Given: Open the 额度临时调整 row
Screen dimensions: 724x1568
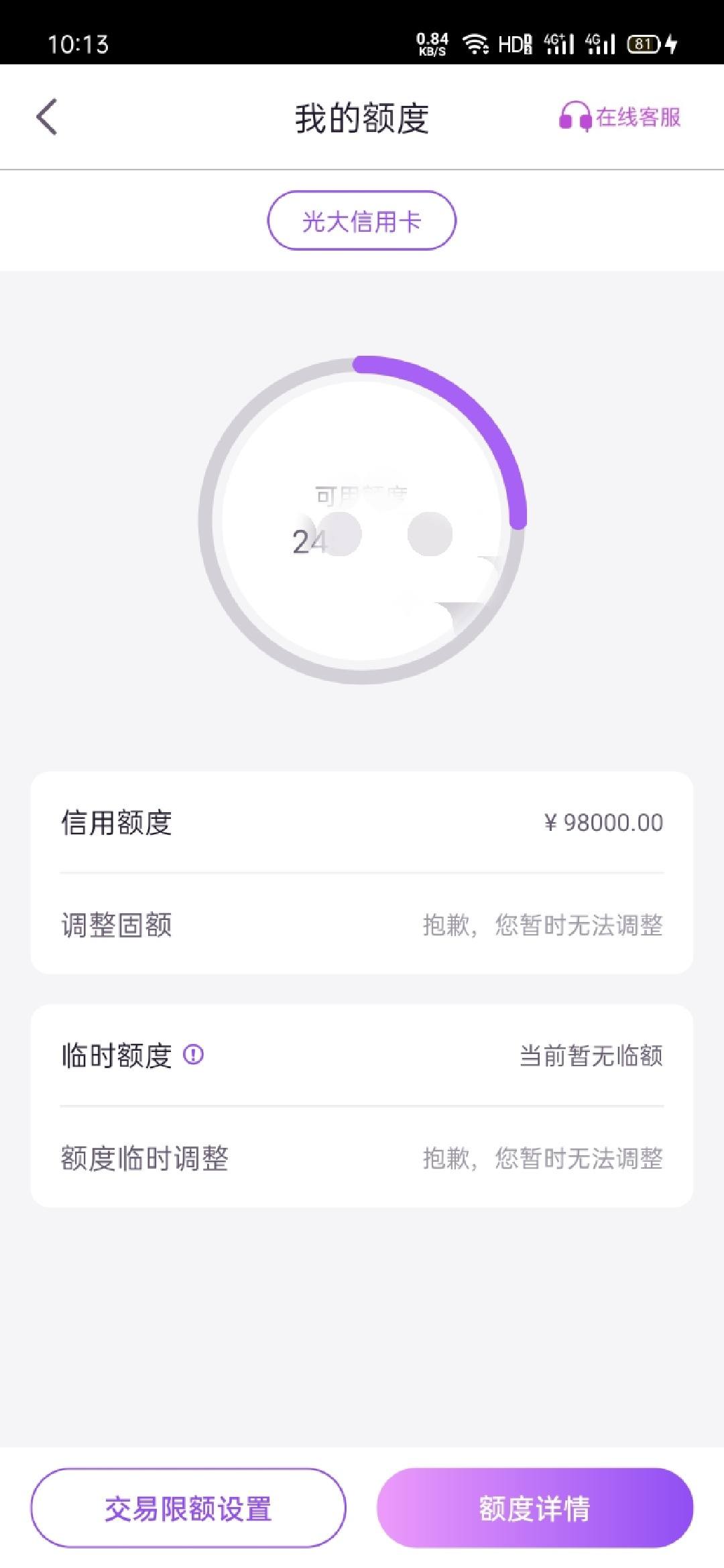Looking at the screenshot, I should [x=362, y=1158].
